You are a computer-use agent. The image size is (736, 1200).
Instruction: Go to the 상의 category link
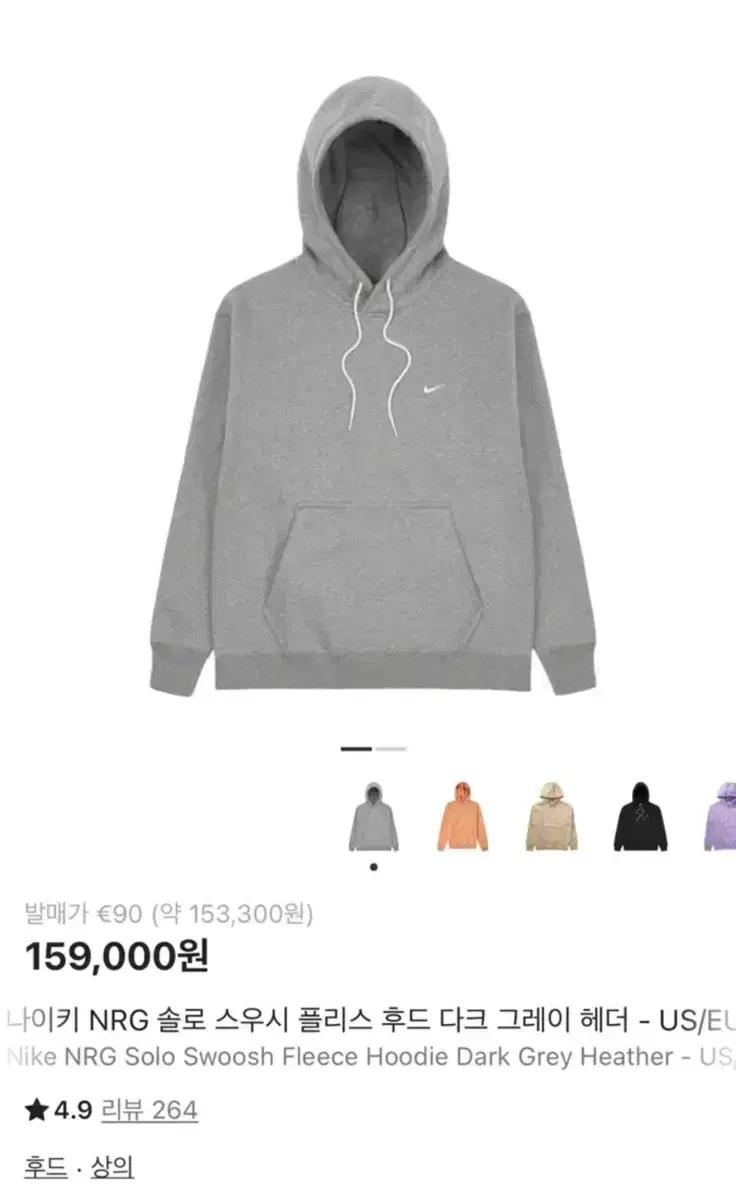point(112,1167)
